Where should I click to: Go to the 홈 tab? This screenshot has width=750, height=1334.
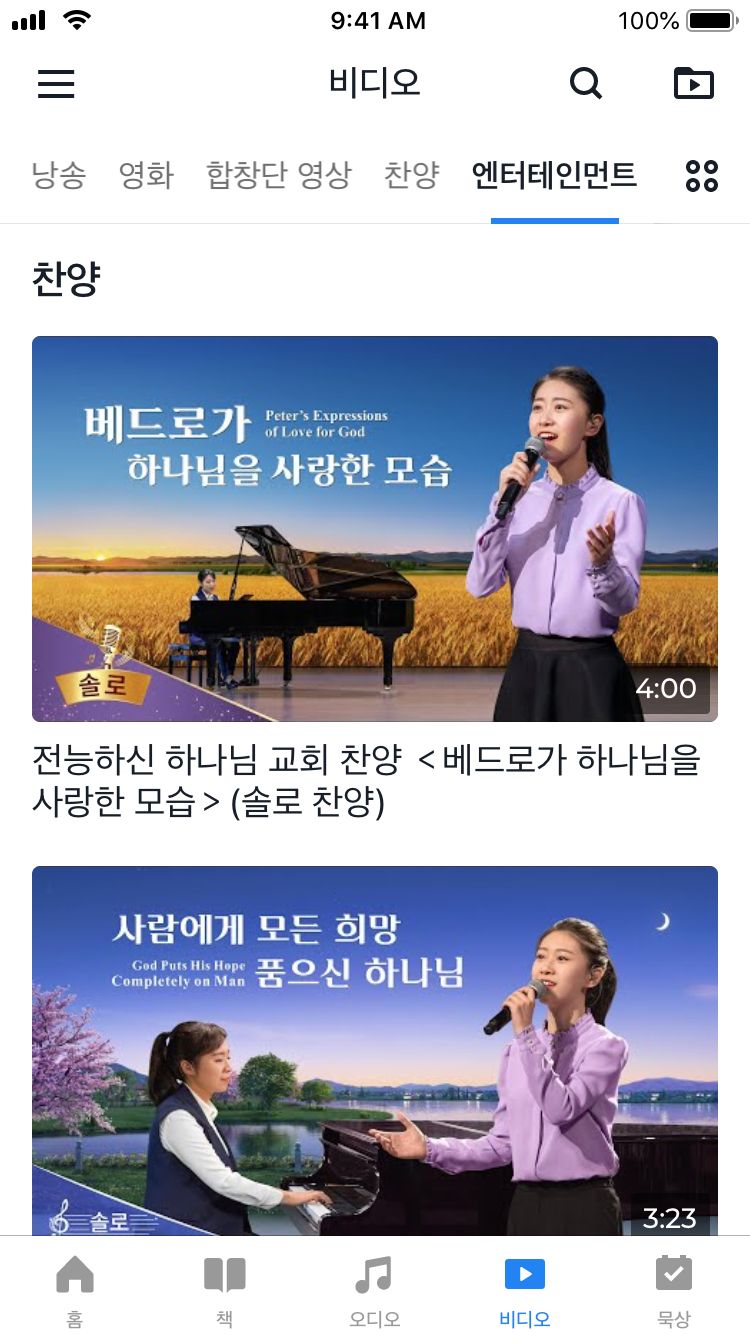75,1288
